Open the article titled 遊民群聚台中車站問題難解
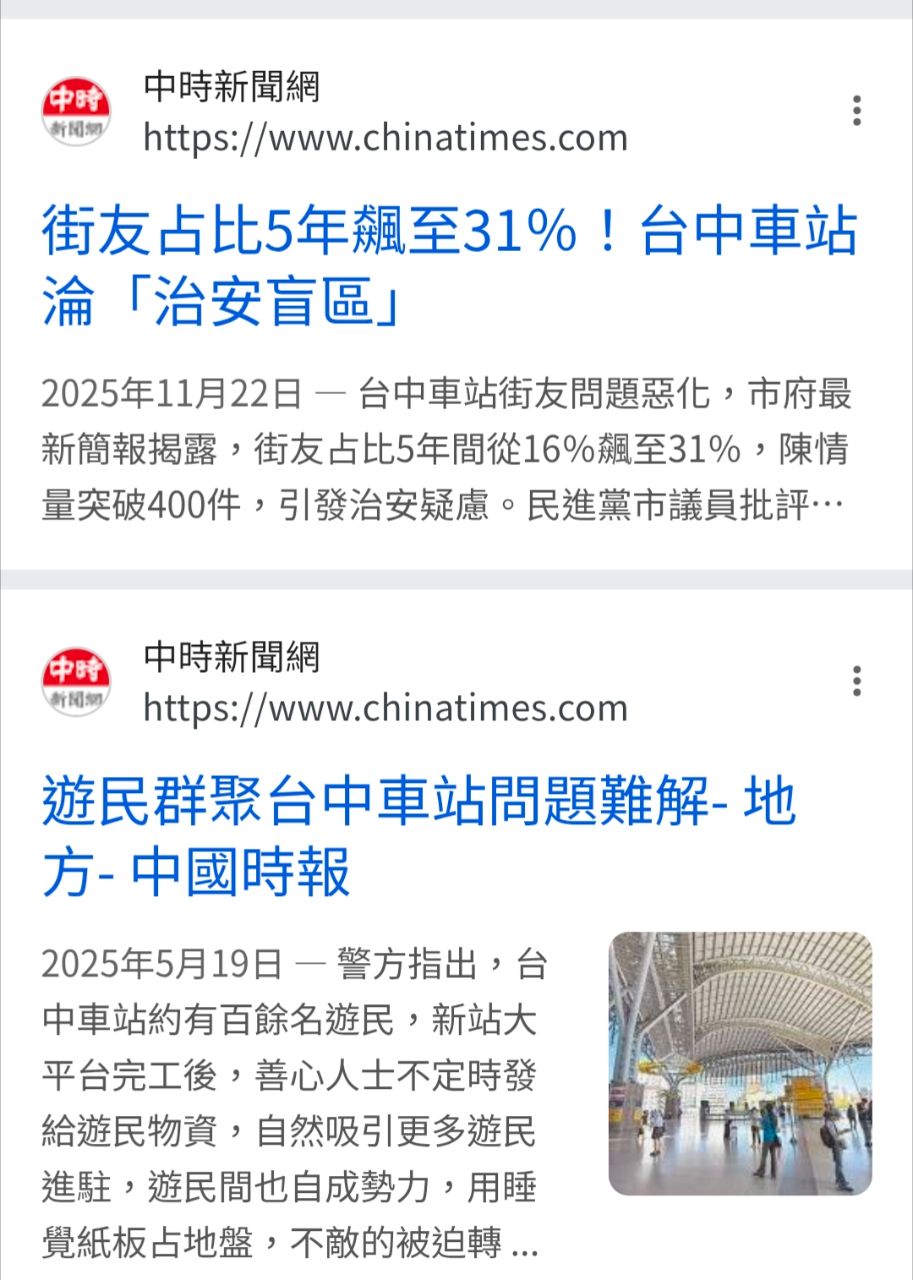The width and height of the screenshot is (913, 1280). (x=418, y=837)
